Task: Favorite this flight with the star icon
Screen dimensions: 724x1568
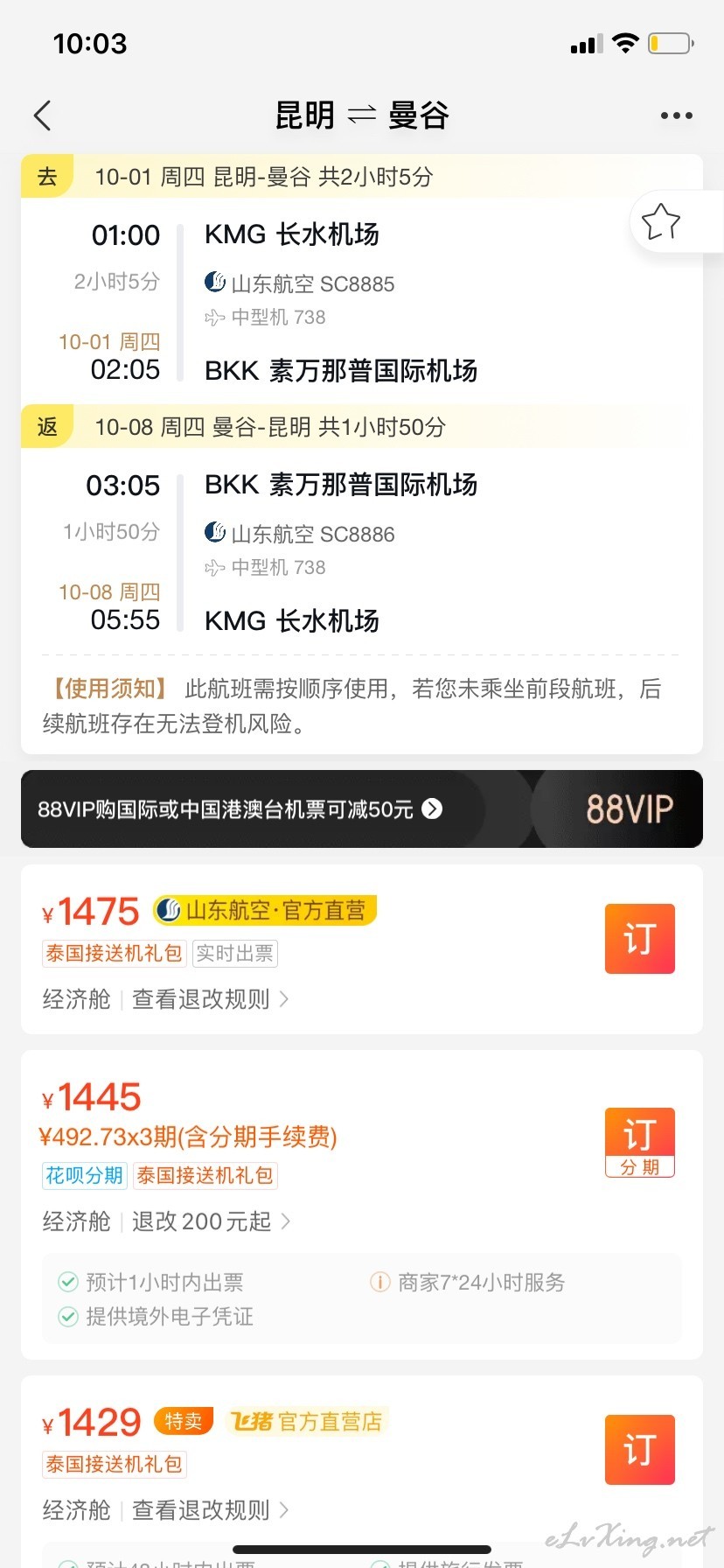Action: click(x=661, y=221)
